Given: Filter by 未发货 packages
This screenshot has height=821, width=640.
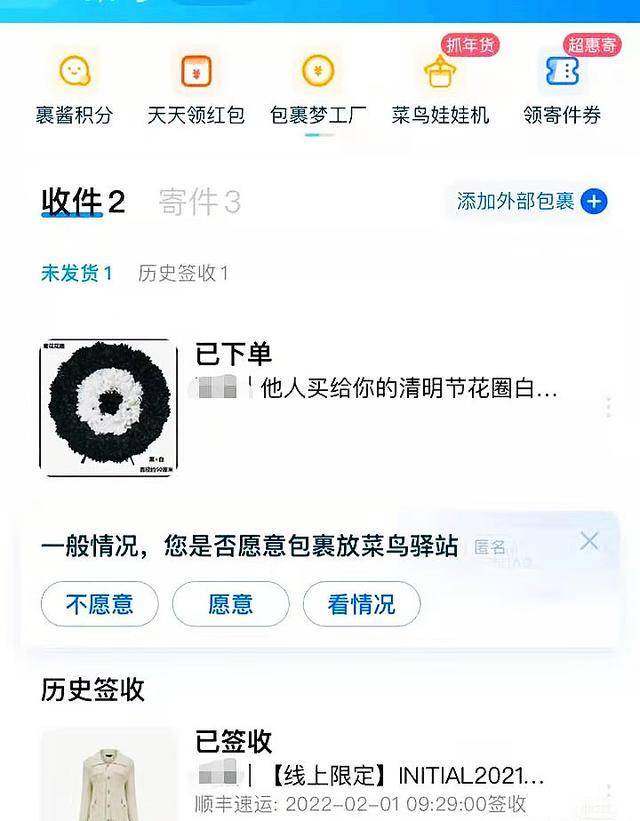Looking at the screenshot, I should 76,273.
